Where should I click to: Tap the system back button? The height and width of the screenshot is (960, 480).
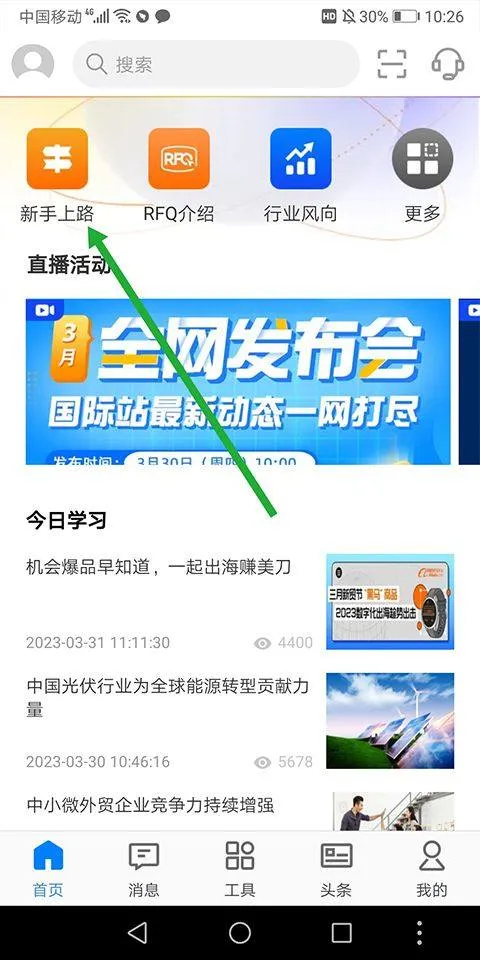coord(138,933)
